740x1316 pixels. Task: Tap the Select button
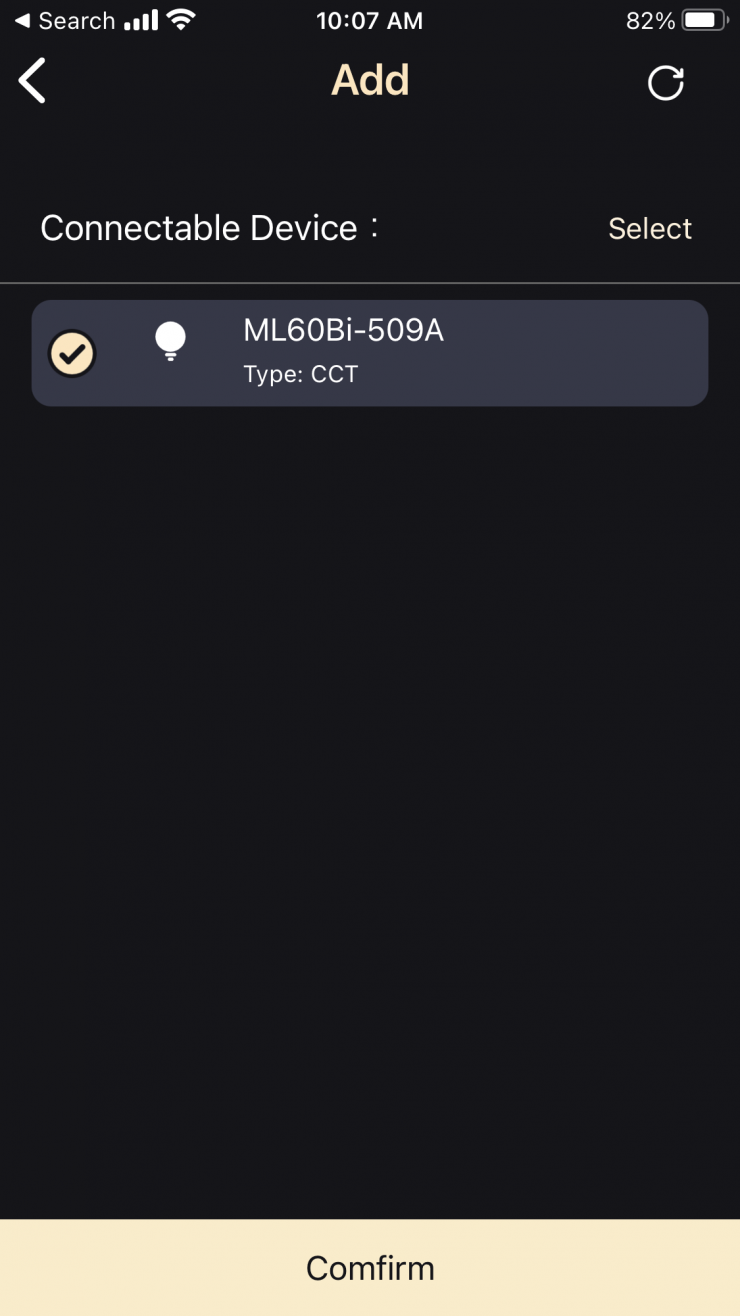point(650,229)
